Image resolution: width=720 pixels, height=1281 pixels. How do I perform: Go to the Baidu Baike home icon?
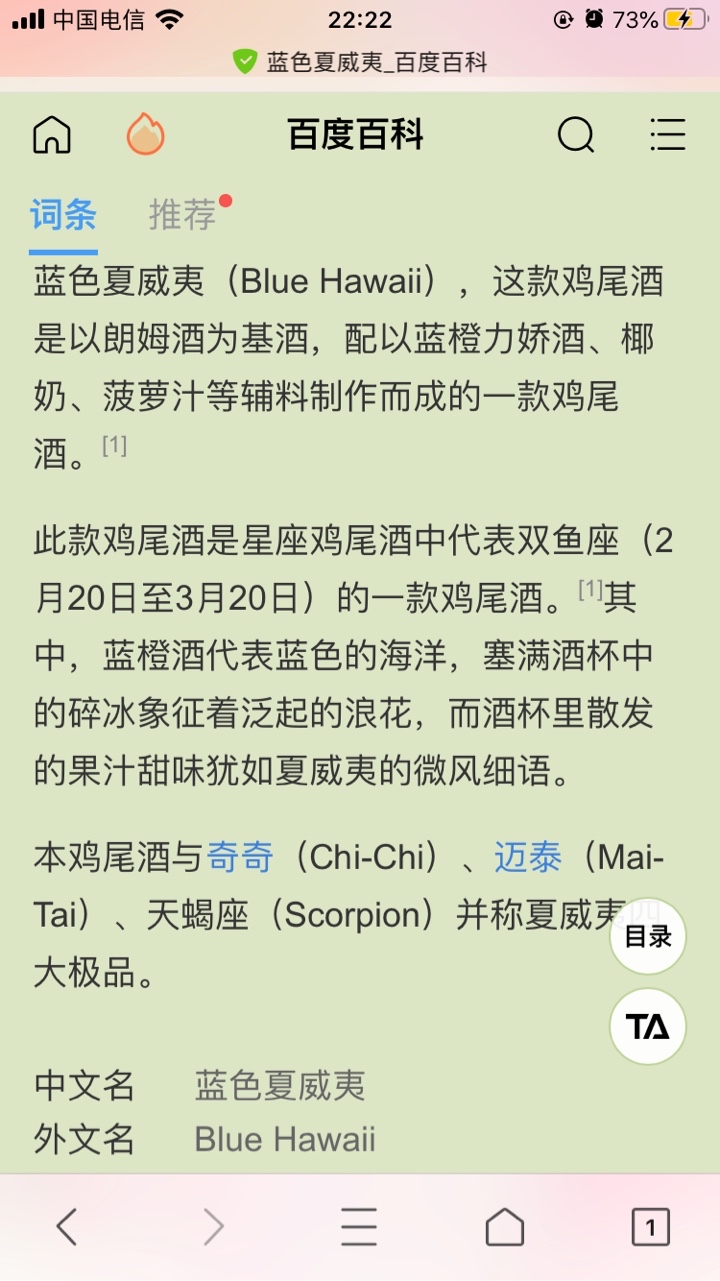[x=52, y=134]
